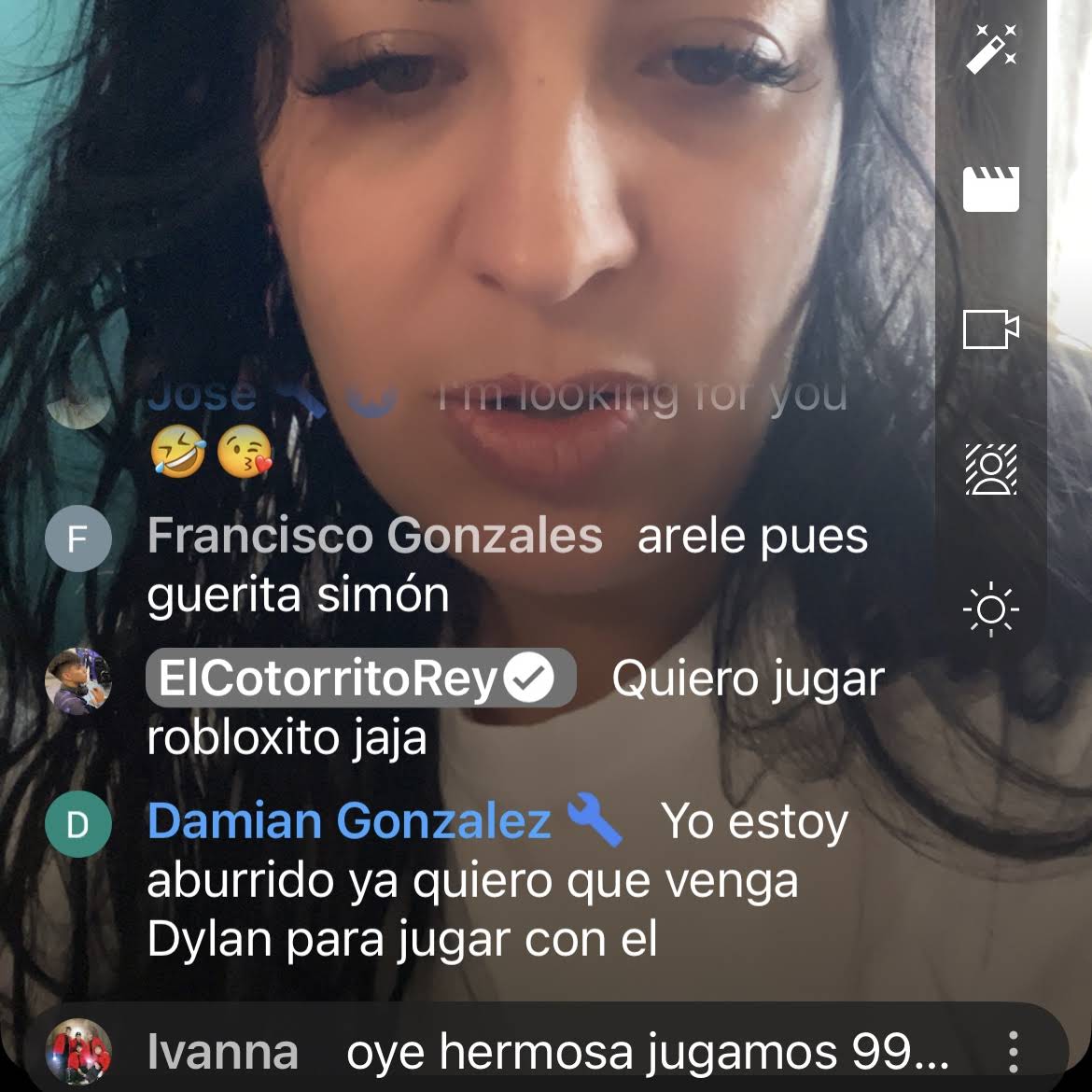Open the magic wand effects tool
Screen dimensions: 1092x1092
click(990, 49)
